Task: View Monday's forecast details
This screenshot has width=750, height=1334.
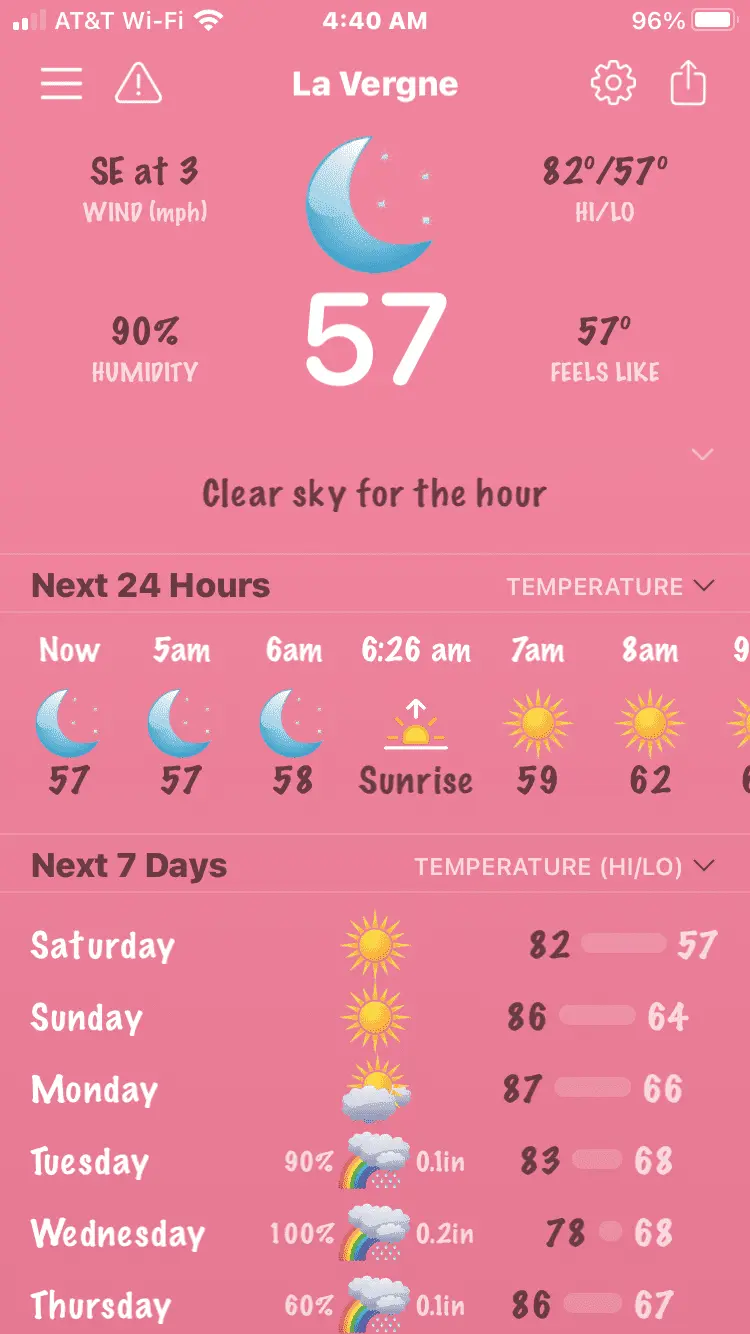Action: point(375,1089)
